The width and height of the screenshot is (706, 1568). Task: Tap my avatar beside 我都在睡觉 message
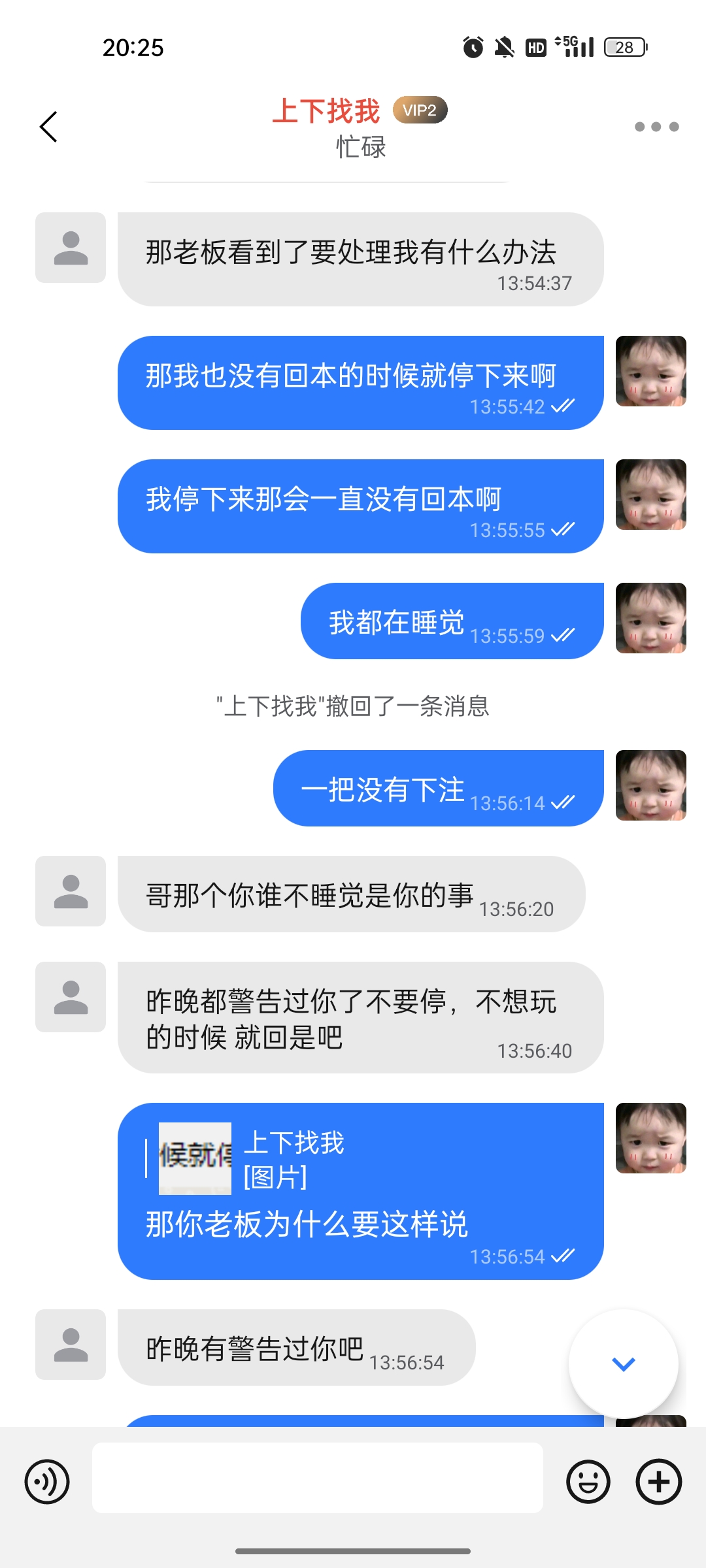tap(650, 618)
